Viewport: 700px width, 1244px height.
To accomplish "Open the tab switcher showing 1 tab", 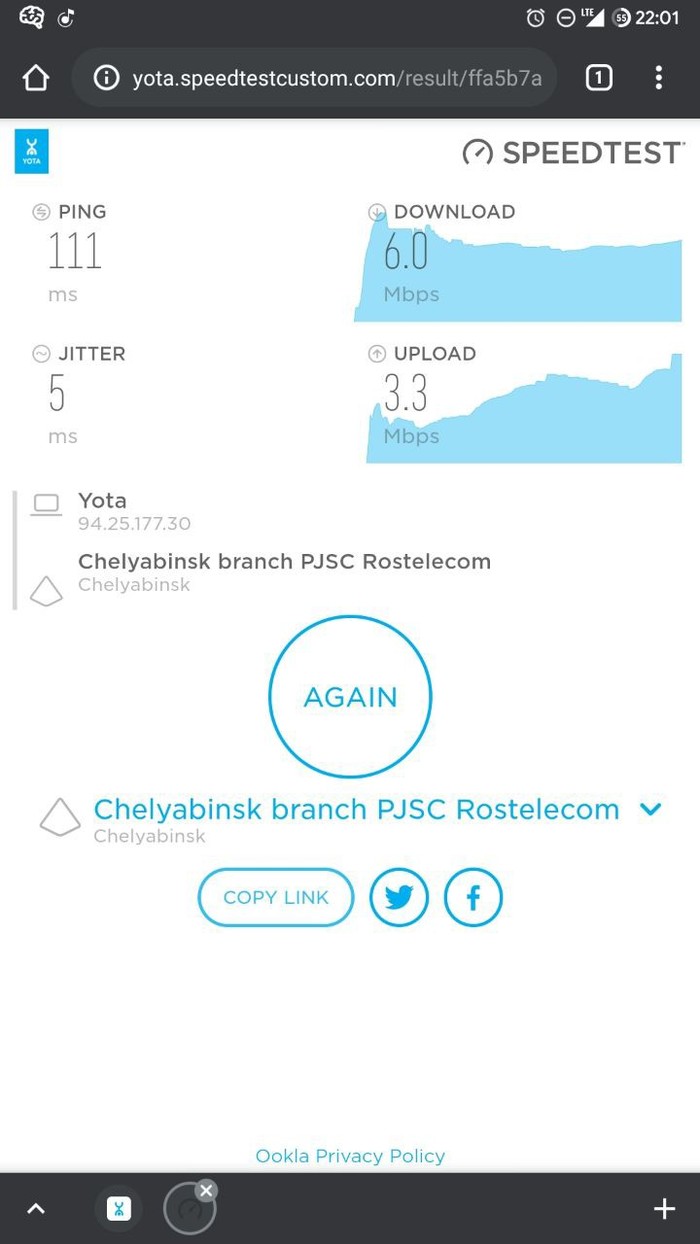I will point(598,78).
